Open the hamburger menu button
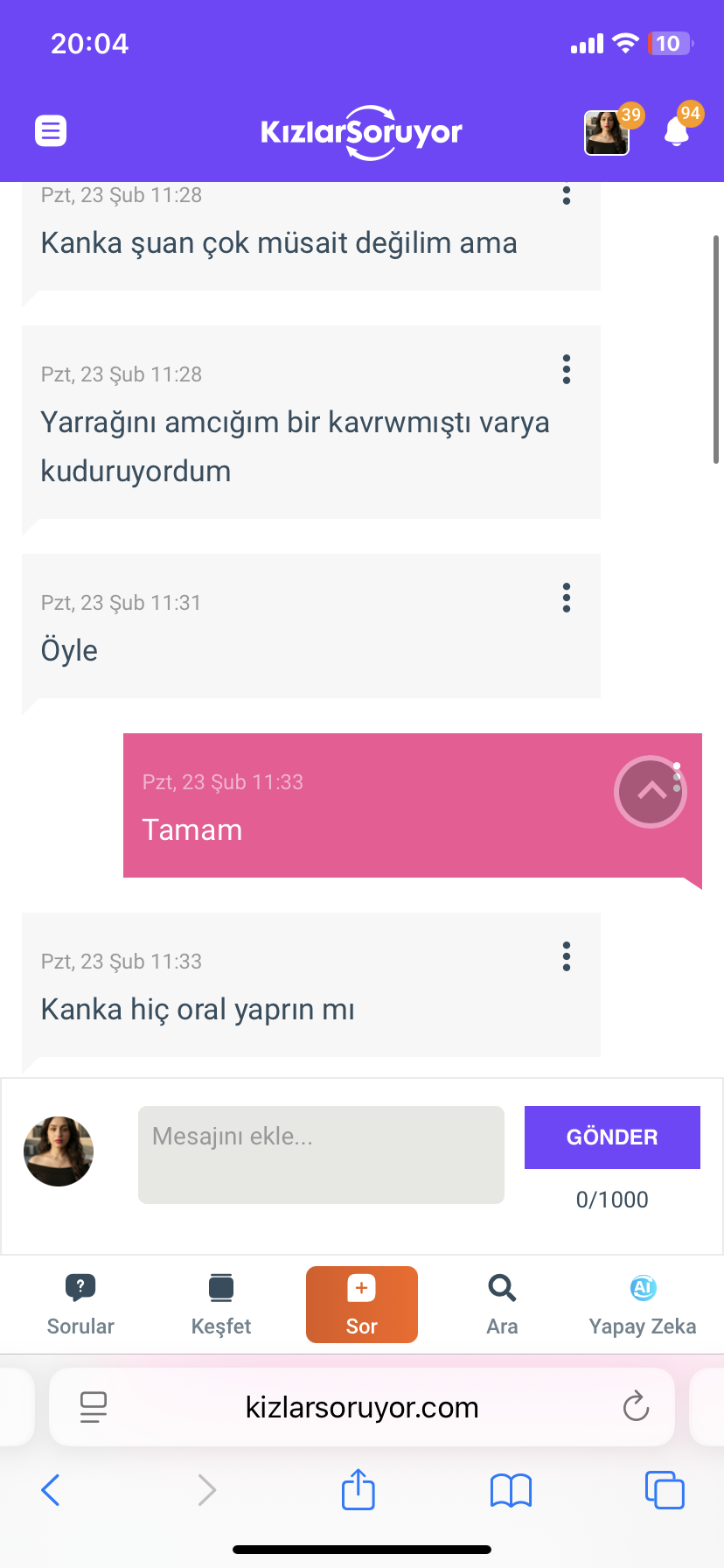Screen dimensions: 724x1568 click(51, 131)
